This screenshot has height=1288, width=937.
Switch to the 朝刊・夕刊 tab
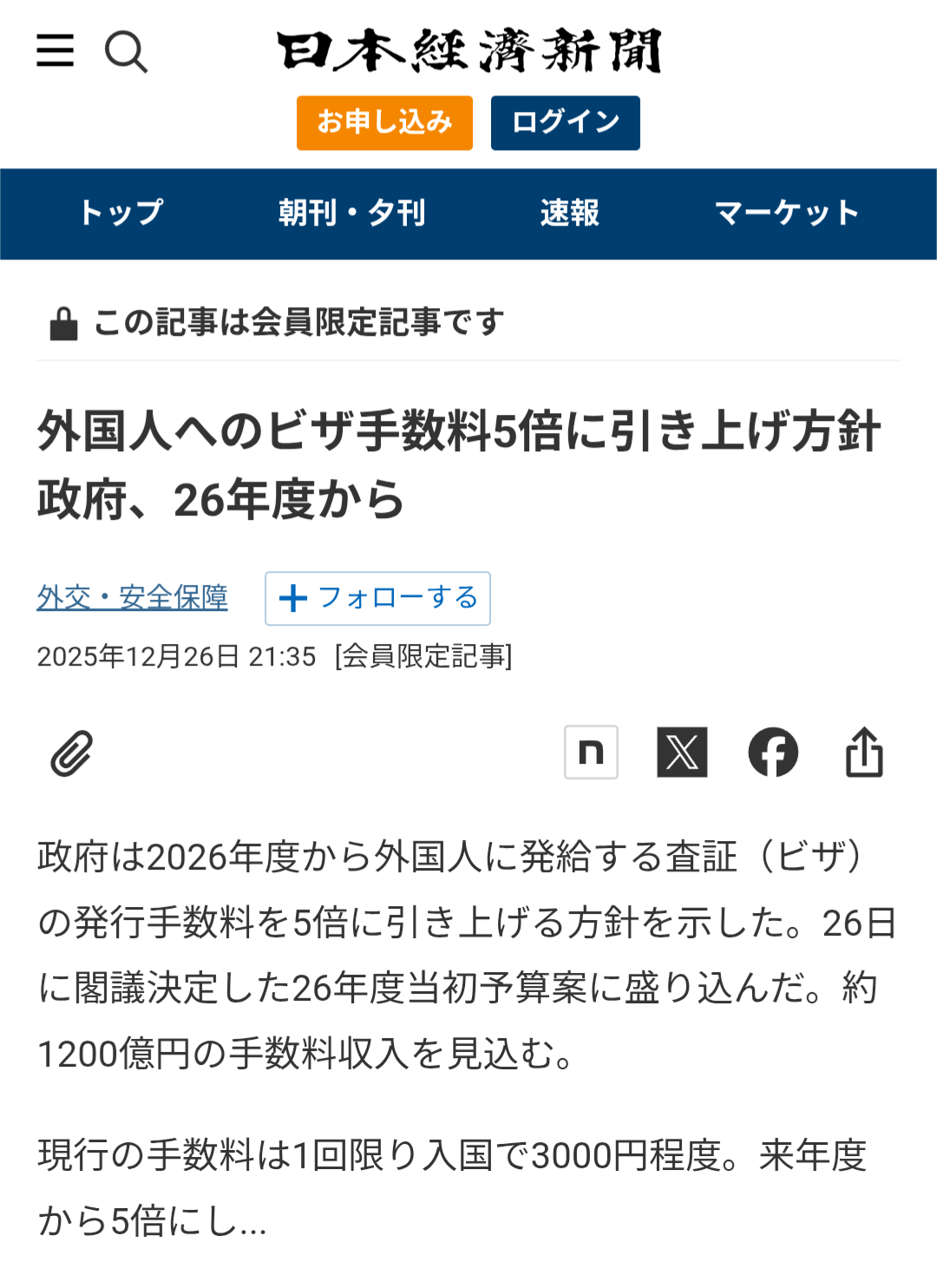352,214
